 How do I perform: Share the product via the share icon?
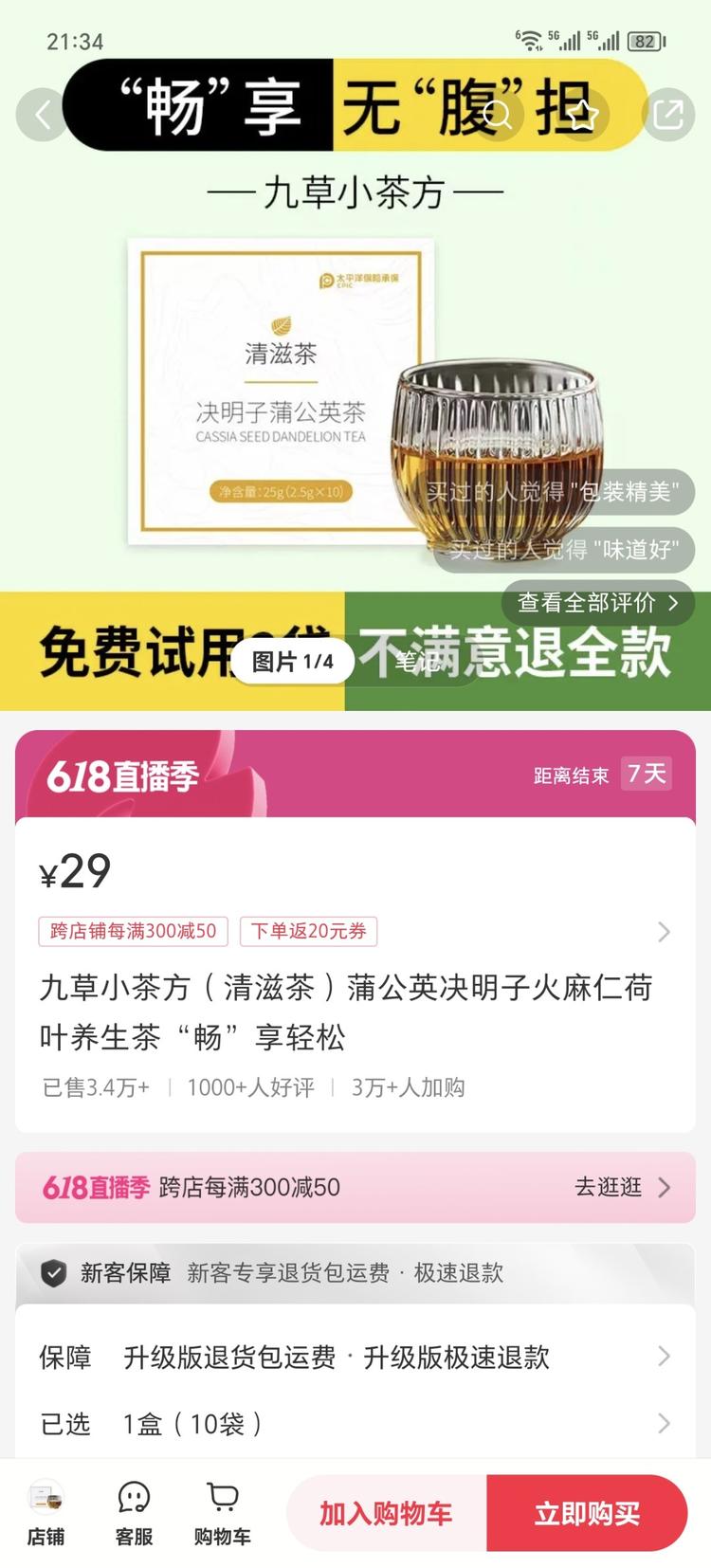point(668,115)
